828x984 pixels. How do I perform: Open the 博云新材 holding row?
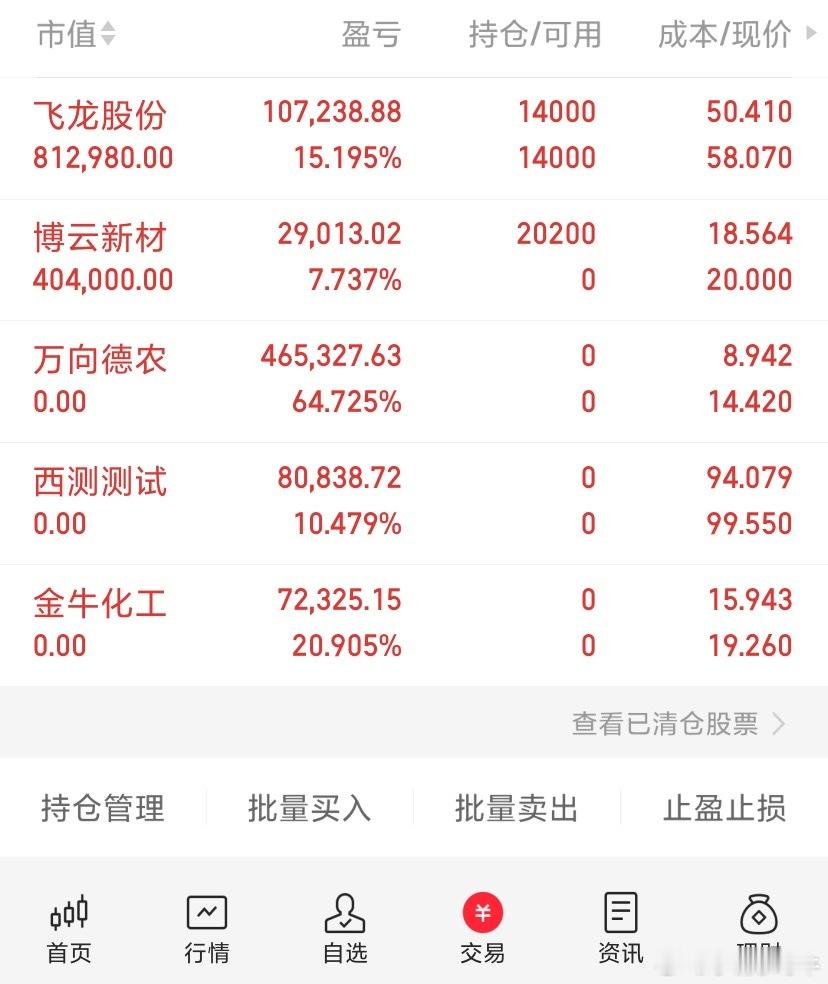pos(414,257)
